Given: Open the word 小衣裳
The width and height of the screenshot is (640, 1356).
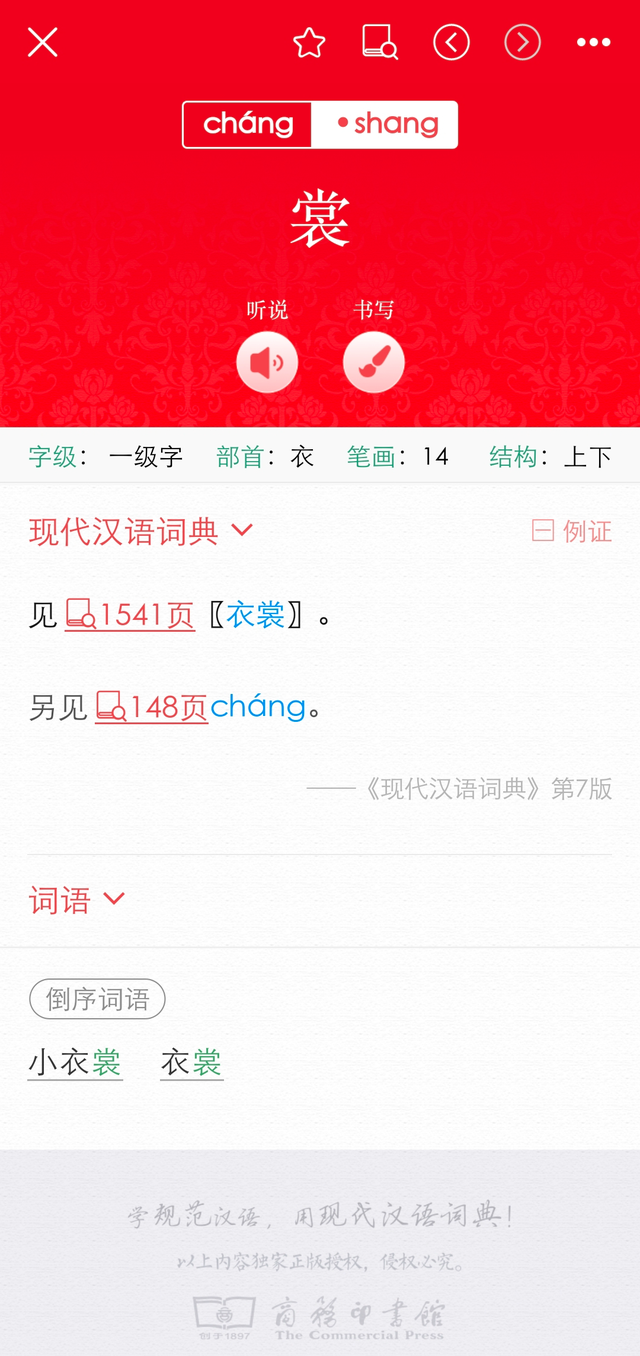Looking at the screenshot, I should coord(75,1062).
